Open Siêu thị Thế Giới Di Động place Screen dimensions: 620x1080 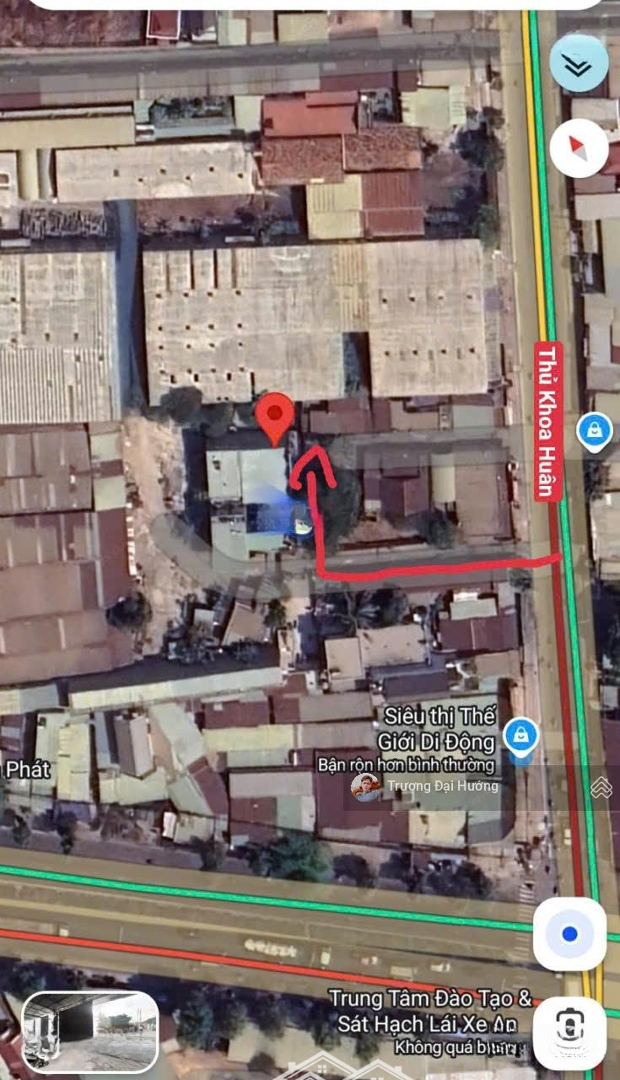click(x=519, y=737)
